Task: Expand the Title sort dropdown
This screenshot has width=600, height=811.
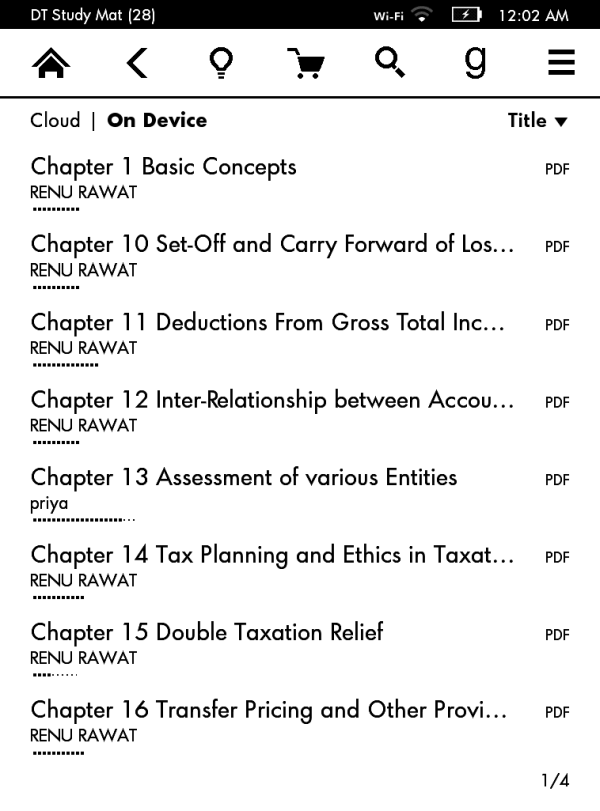Action: 537,121
